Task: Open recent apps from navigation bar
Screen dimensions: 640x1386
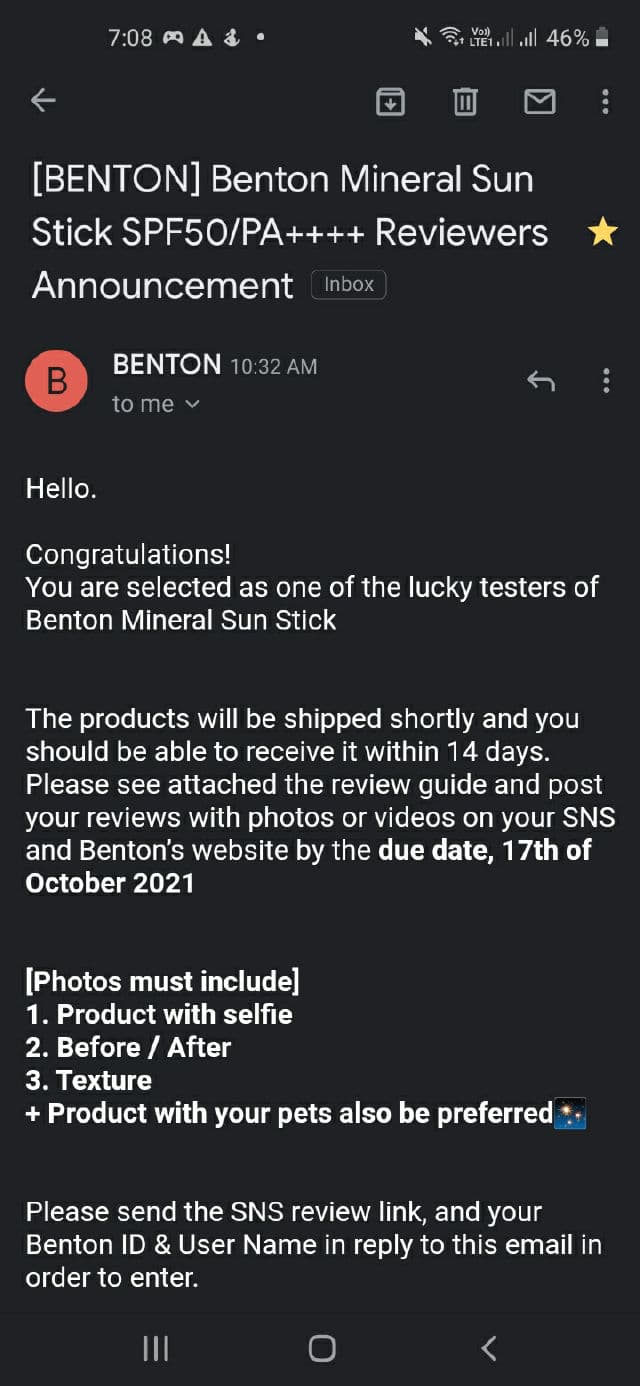Action: pyautogui.click(x=156, y=1348)
